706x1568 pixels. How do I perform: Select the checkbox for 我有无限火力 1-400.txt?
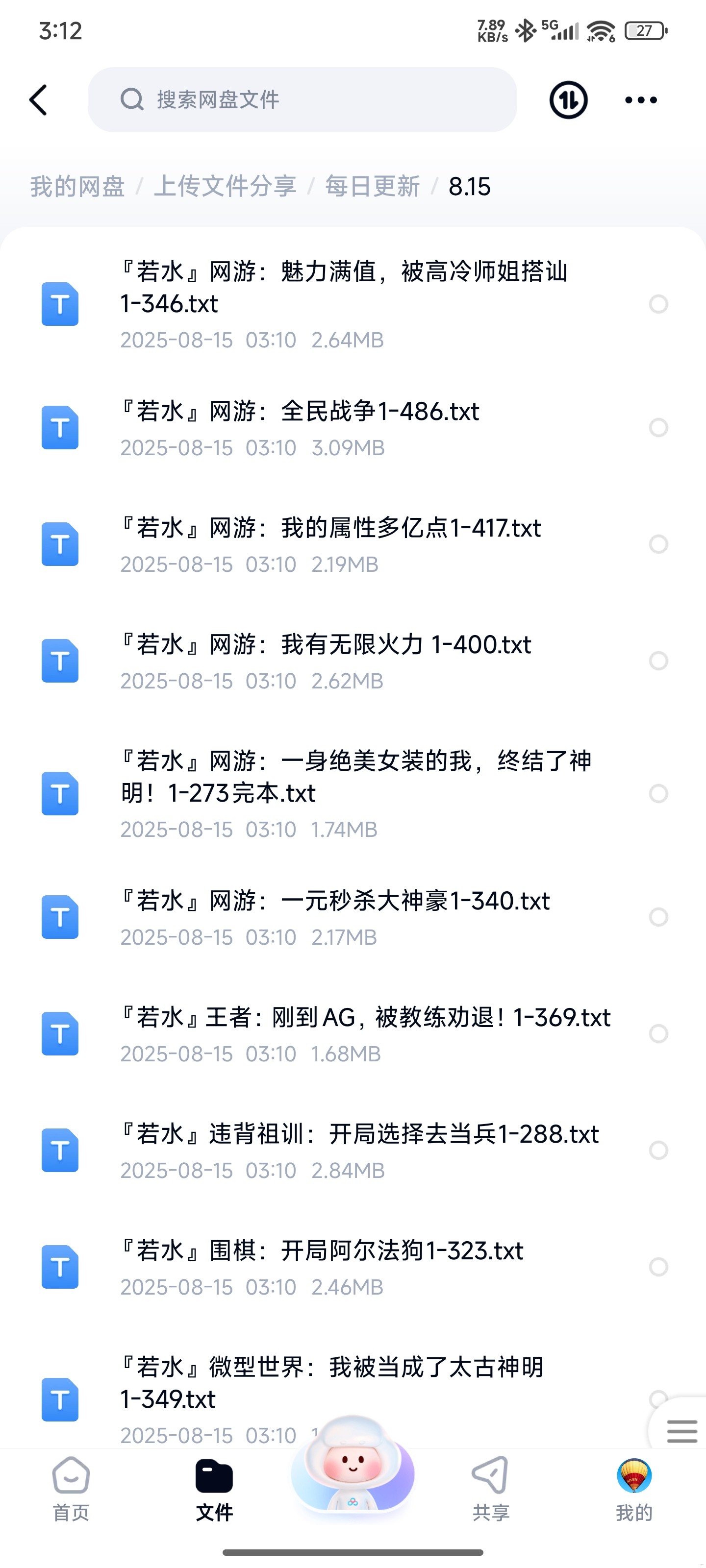click(x=658, y=661)
